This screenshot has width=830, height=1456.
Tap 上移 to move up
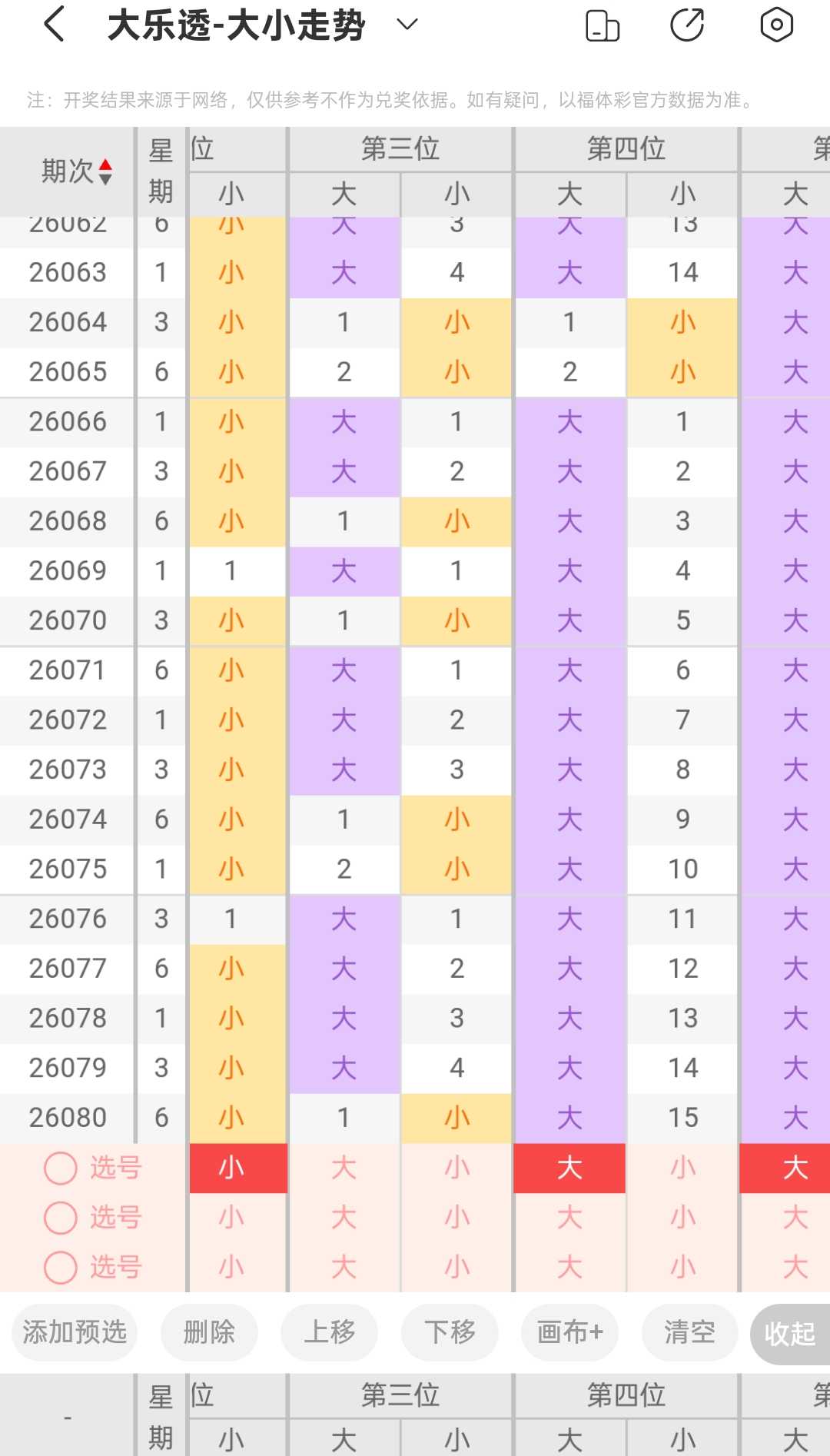[329, 1332]
